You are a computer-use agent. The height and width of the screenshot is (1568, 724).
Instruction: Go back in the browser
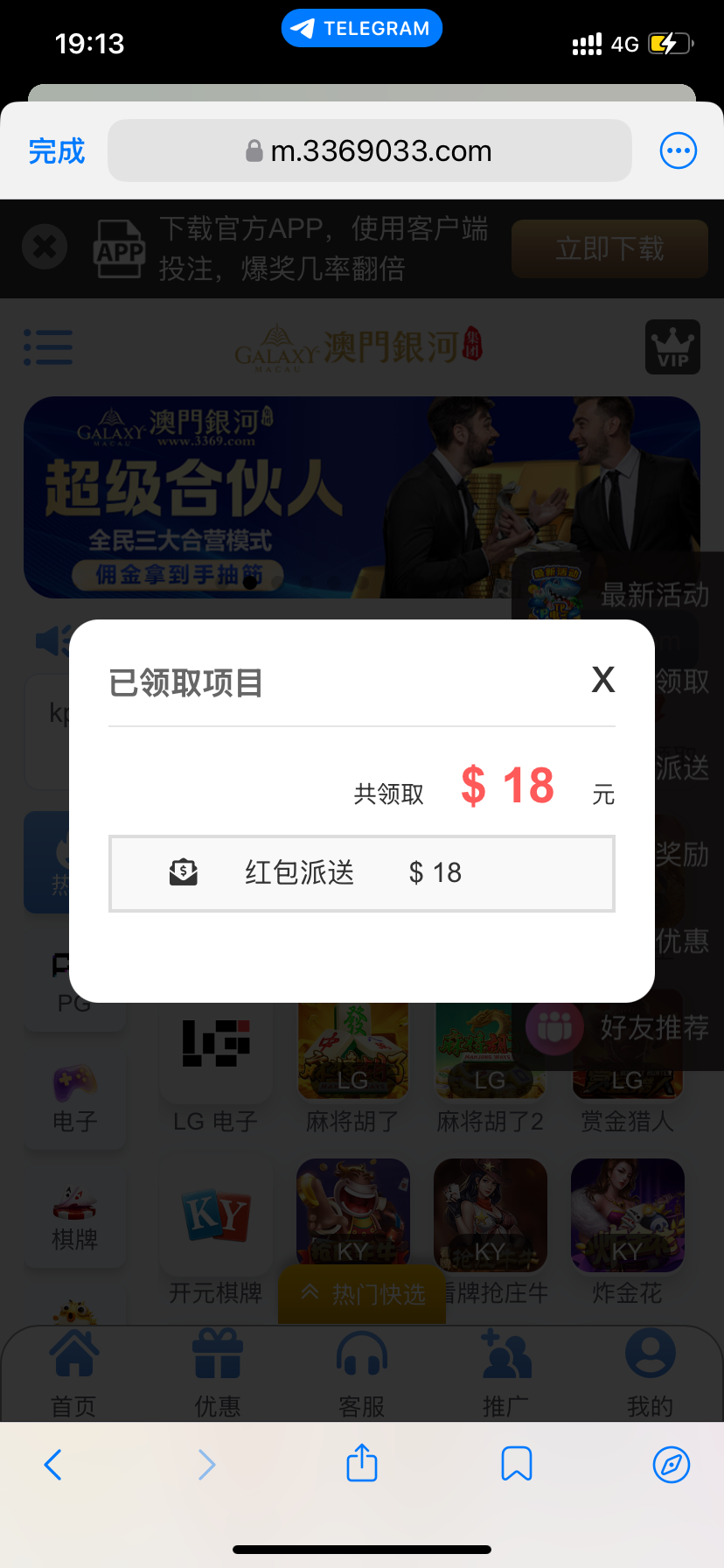tap(53, 1464)
